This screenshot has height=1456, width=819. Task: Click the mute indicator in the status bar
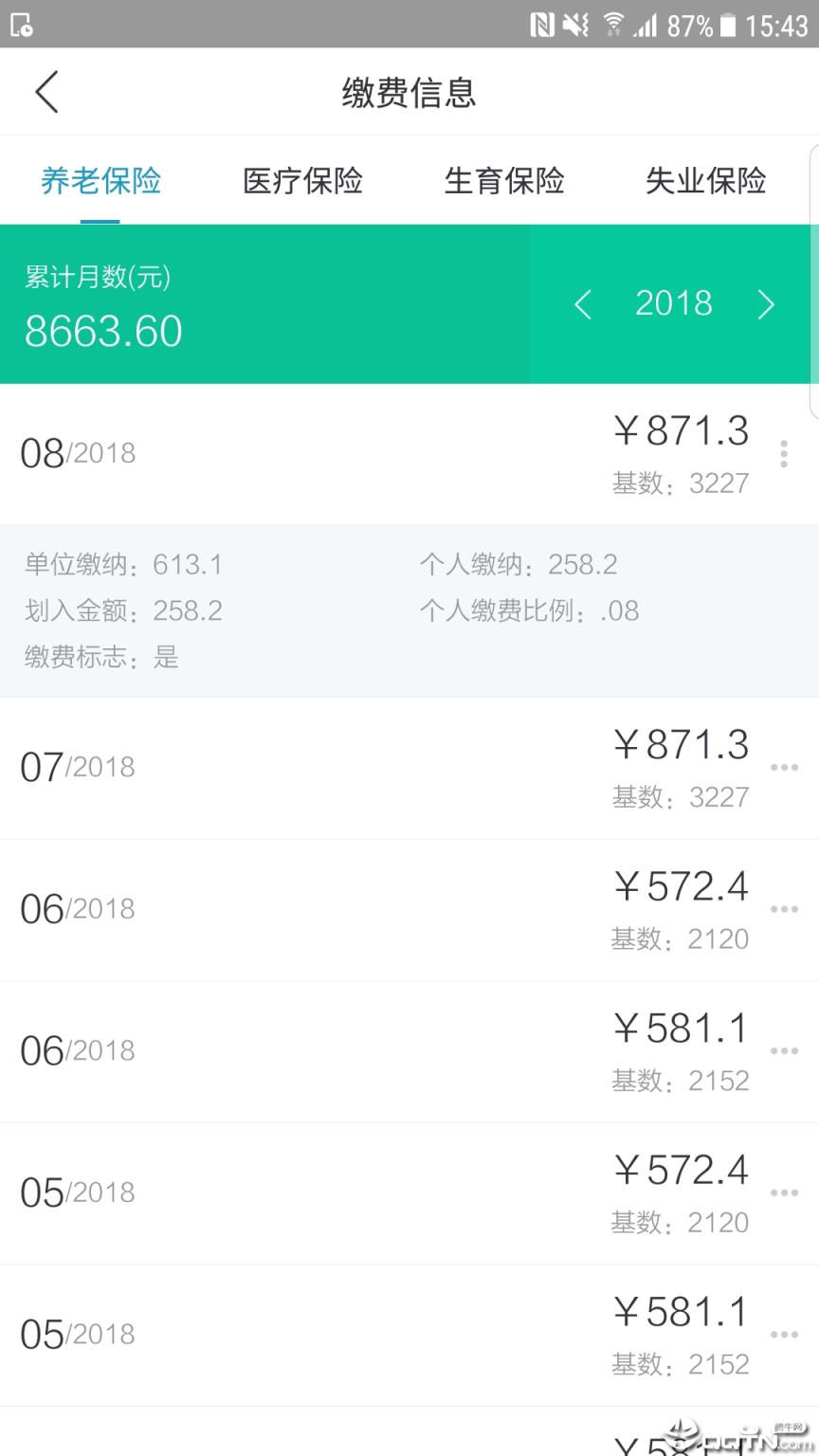[574, 24]
